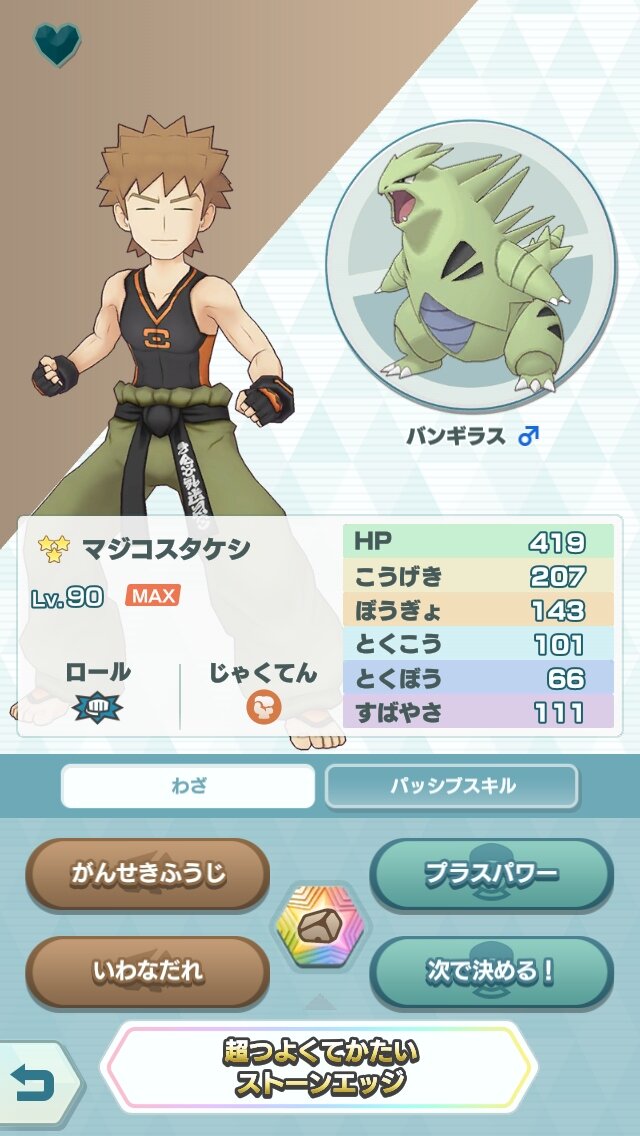Switch to the わざ tab
Screen dimensions: 640x1136
pos(188,786)
